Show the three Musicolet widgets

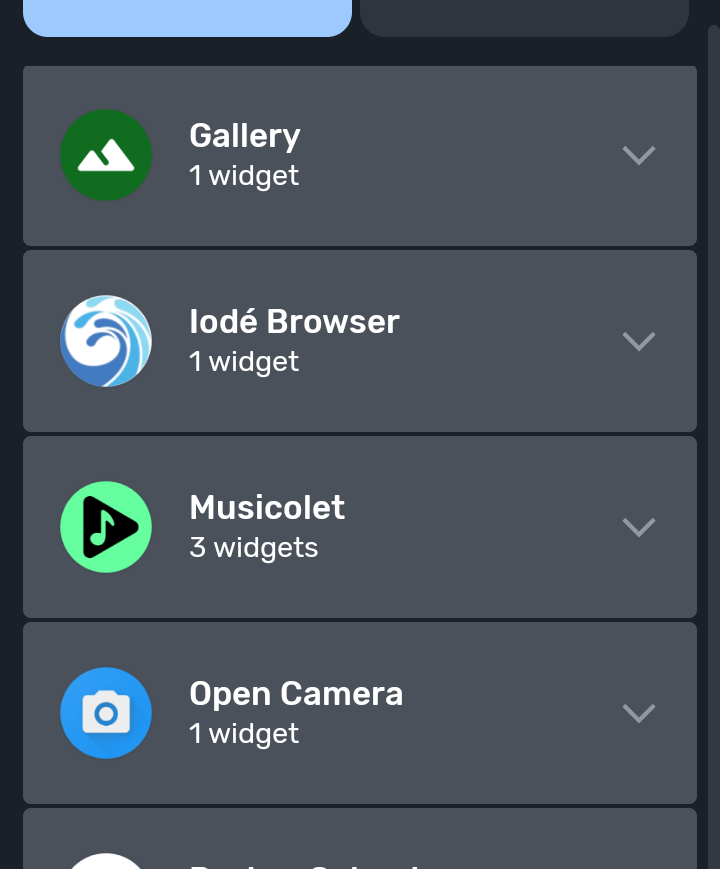pos(638,527)
